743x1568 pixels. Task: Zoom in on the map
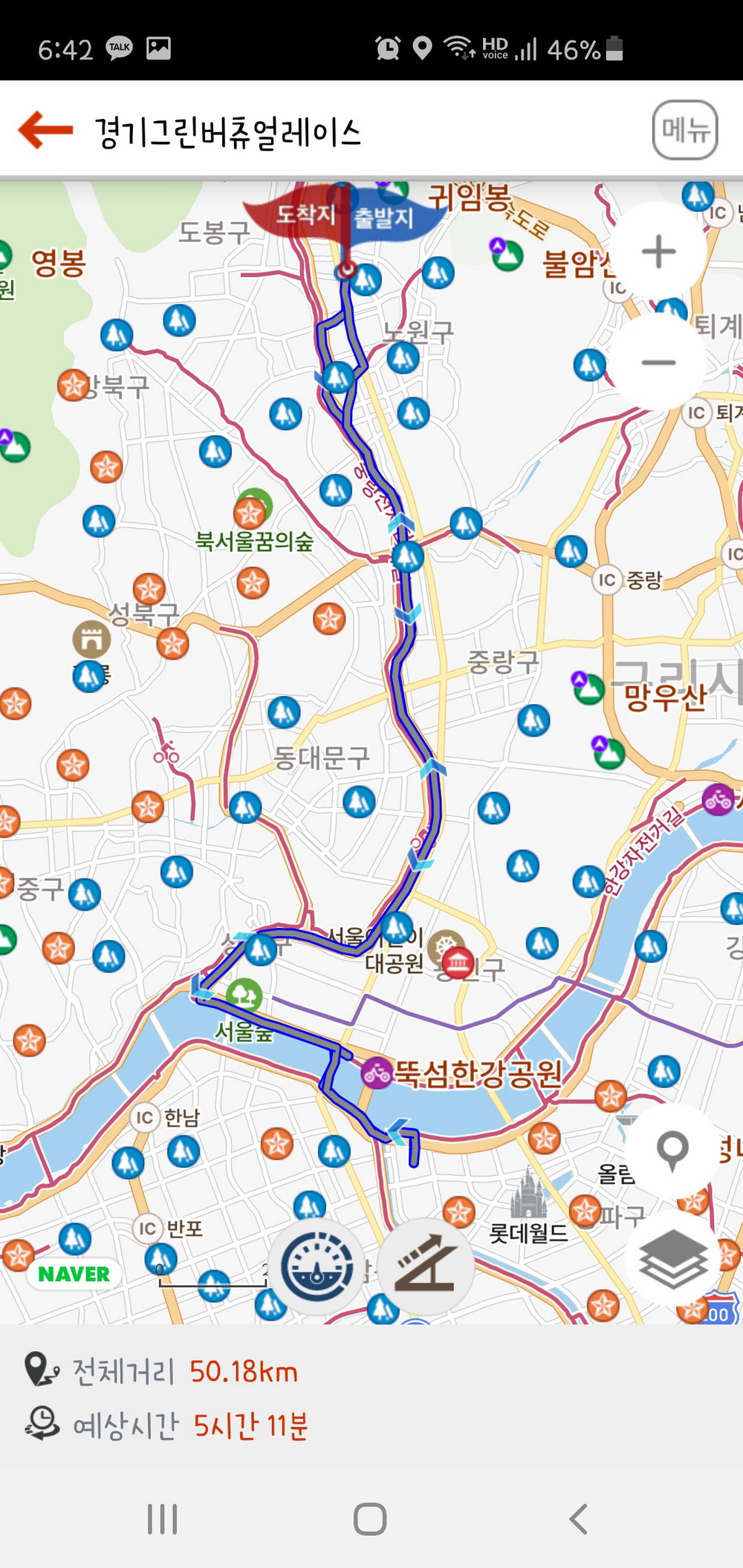pos(658,252)
